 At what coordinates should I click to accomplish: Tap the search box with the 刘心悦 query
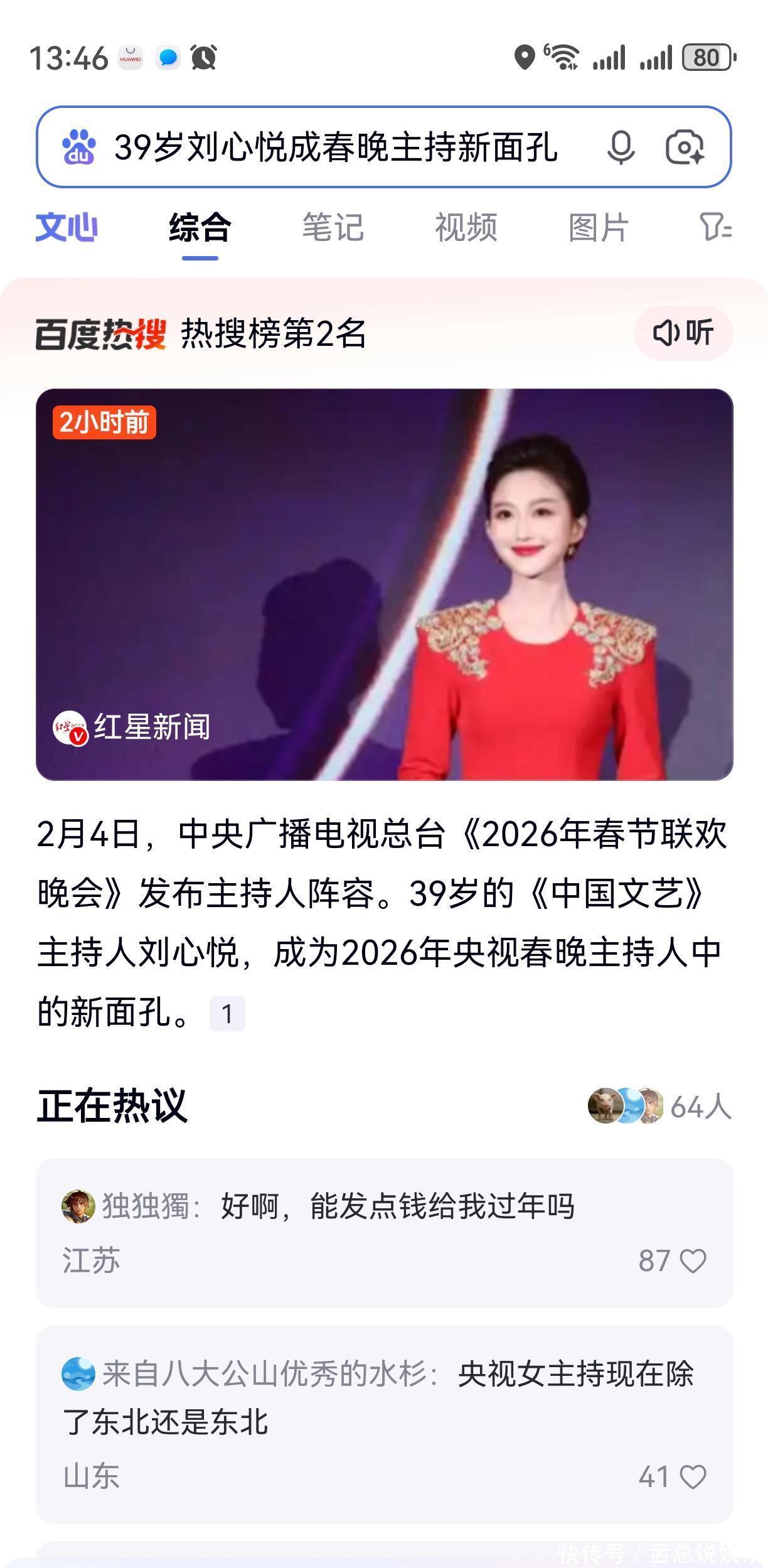(336, 148)
